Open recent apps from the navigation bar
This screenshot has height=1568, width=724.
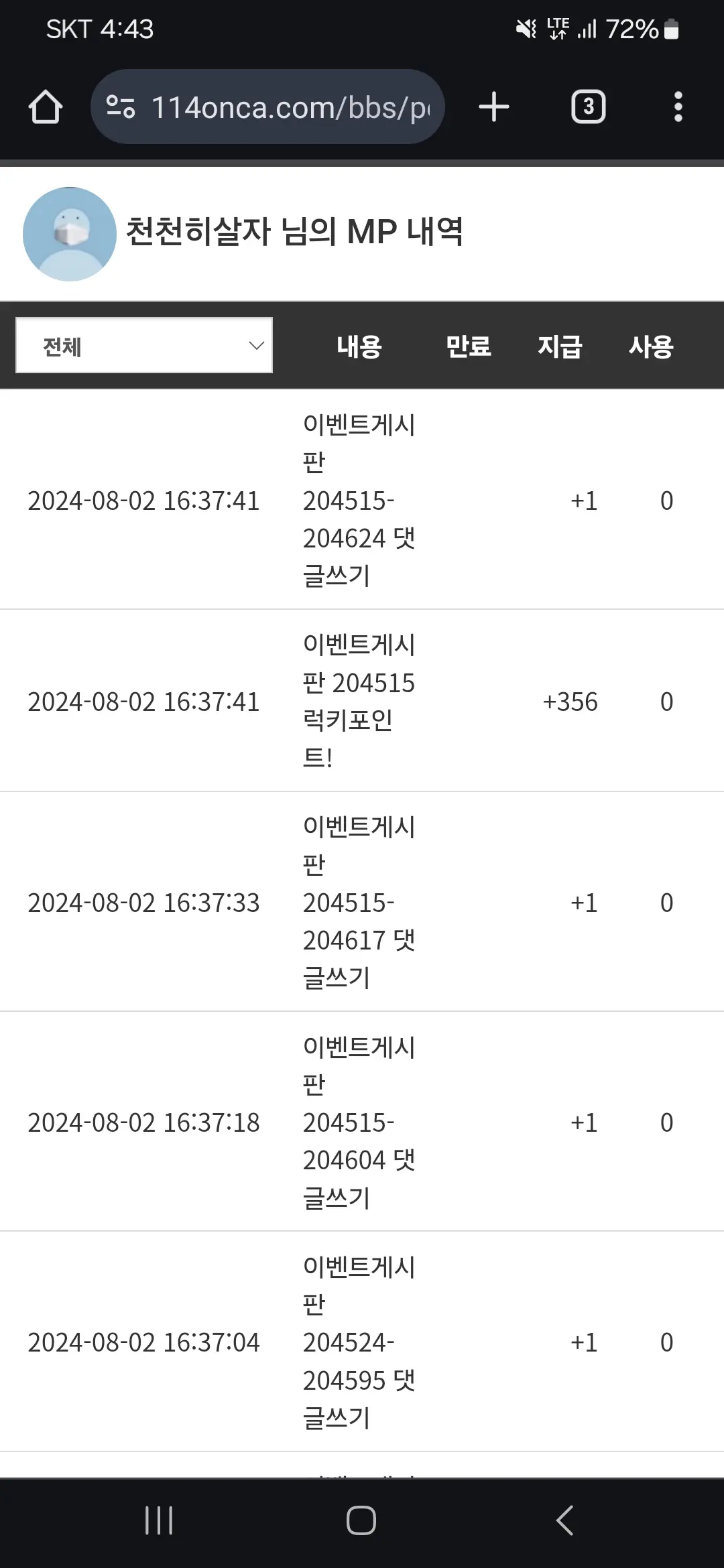[x=159, y=1520]
